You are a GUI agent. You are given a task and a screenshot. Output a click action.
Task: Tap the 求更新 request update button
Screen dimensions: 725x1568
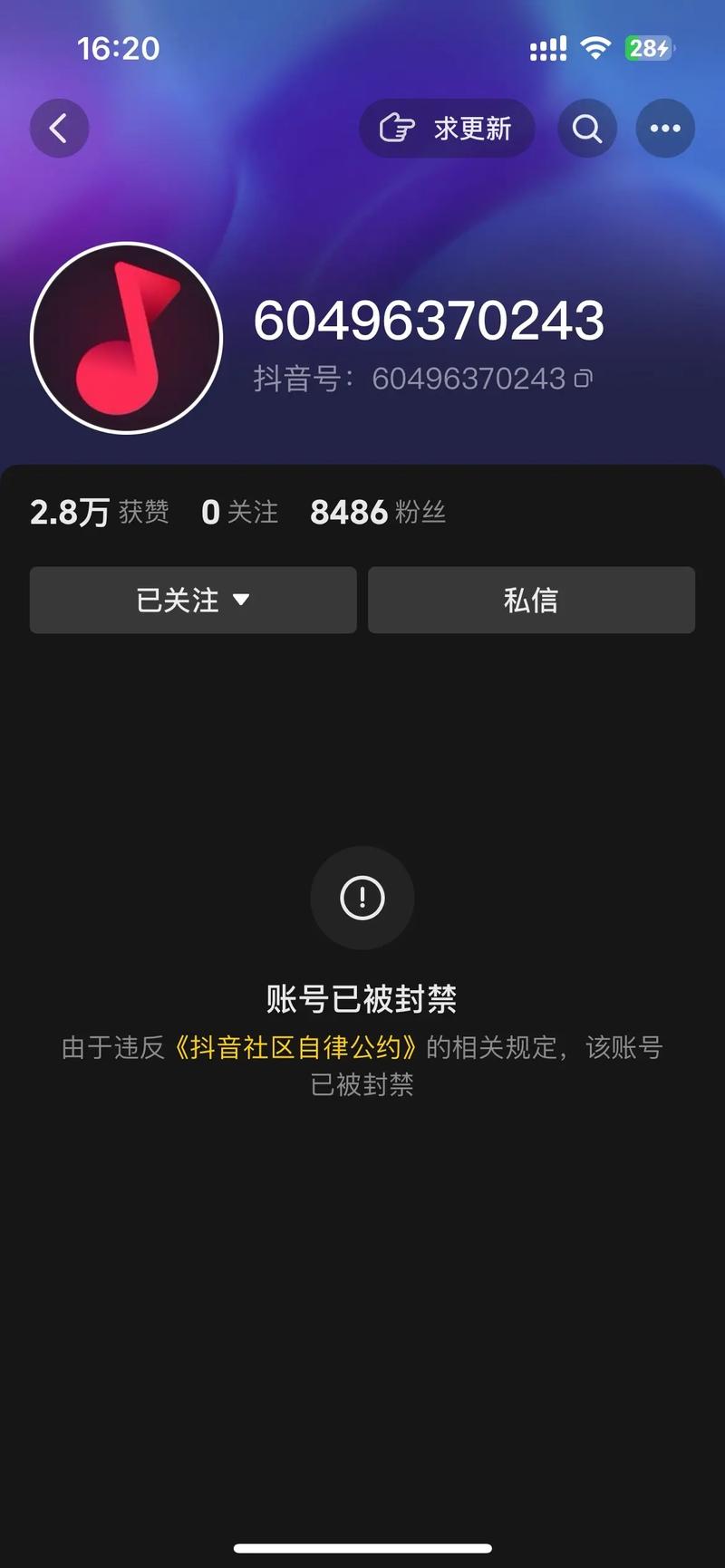click(446, 129)
